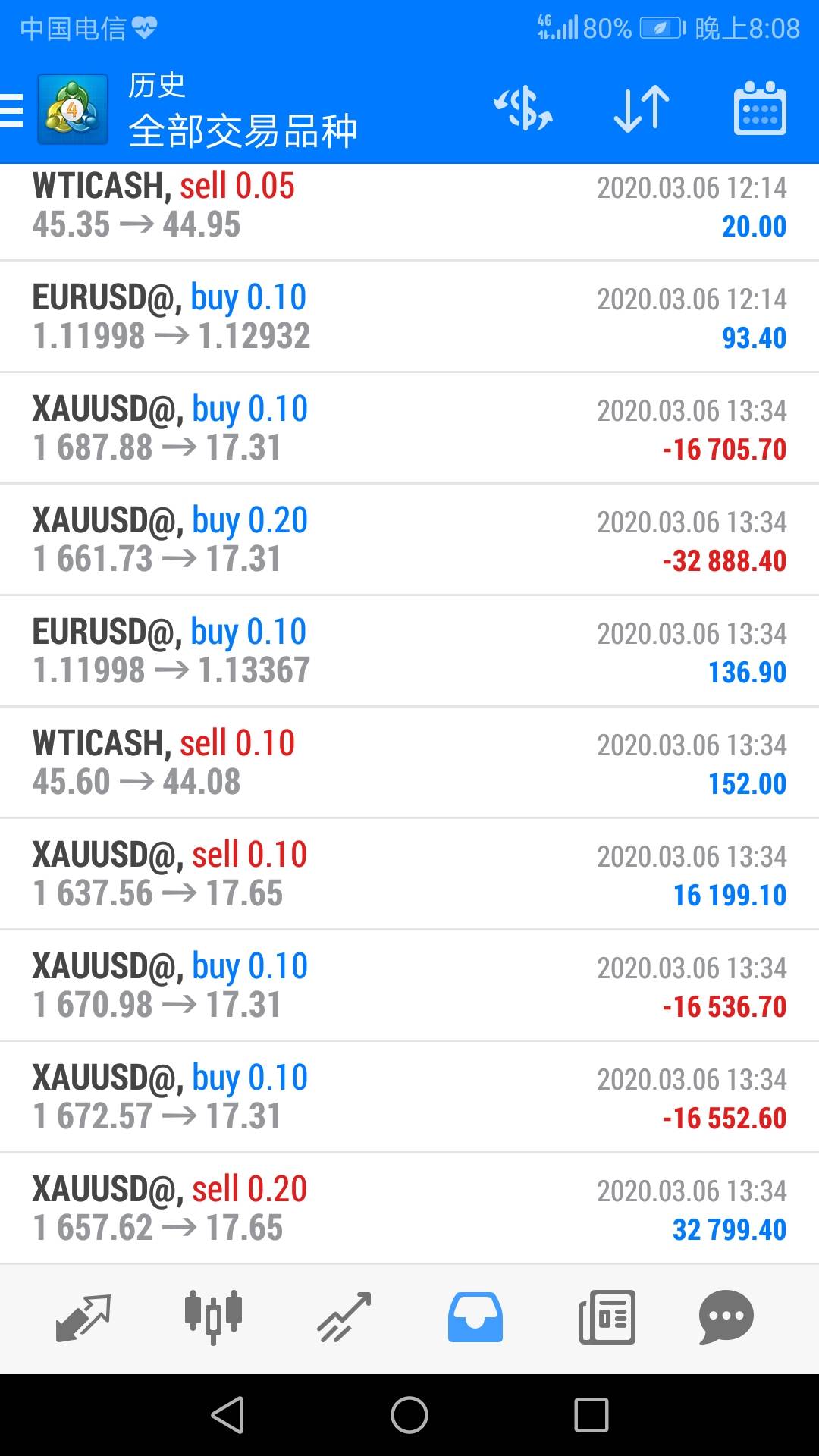Screen dimensions: 819x1456
Task: Go to the Trade tab
Action: coord(344,1317)
